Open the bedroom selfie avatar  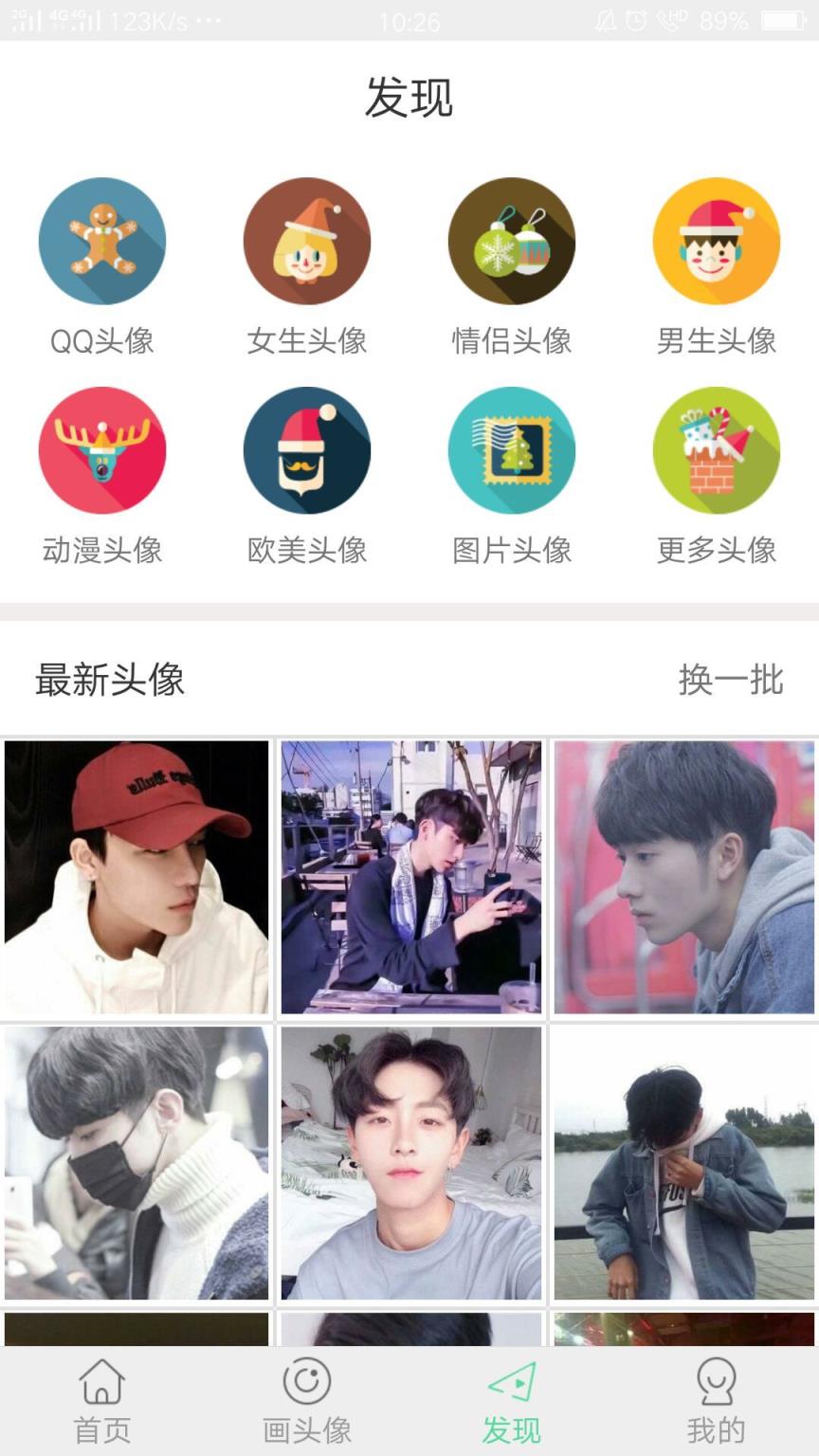click(x=410, y=1163)
